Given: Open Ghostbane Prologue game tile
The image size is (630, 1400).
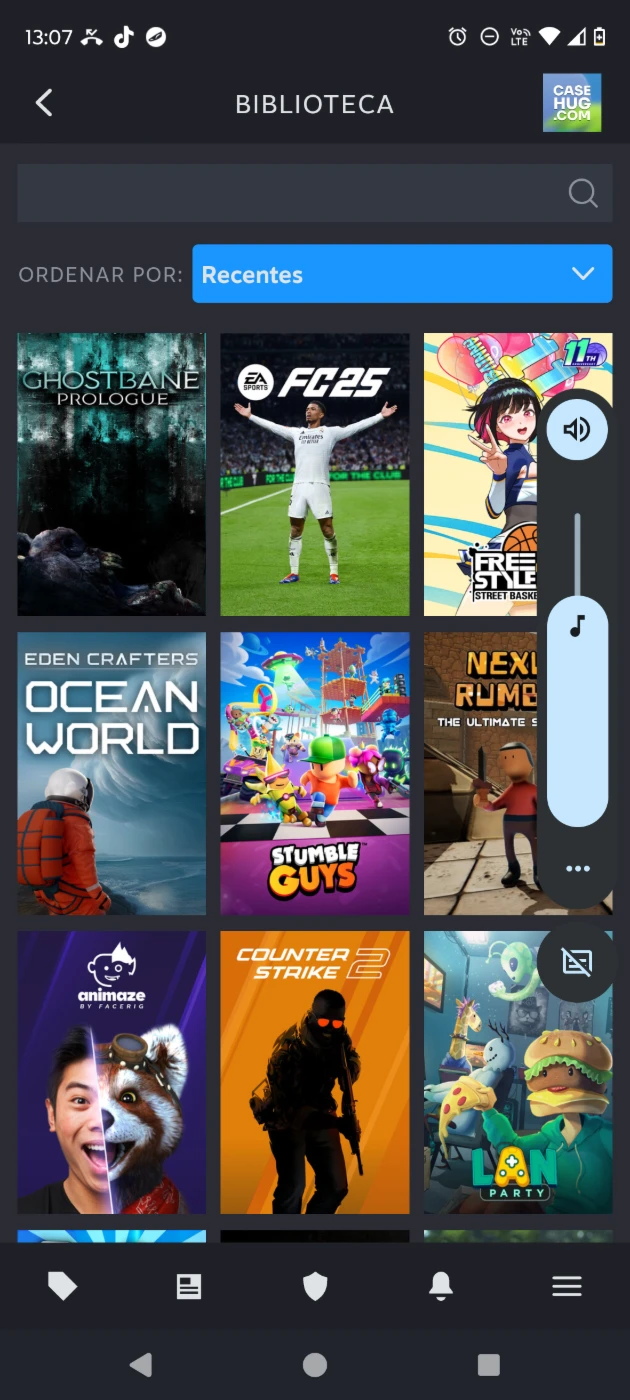Looking at the screenshot, I should [x=112, y=474].
